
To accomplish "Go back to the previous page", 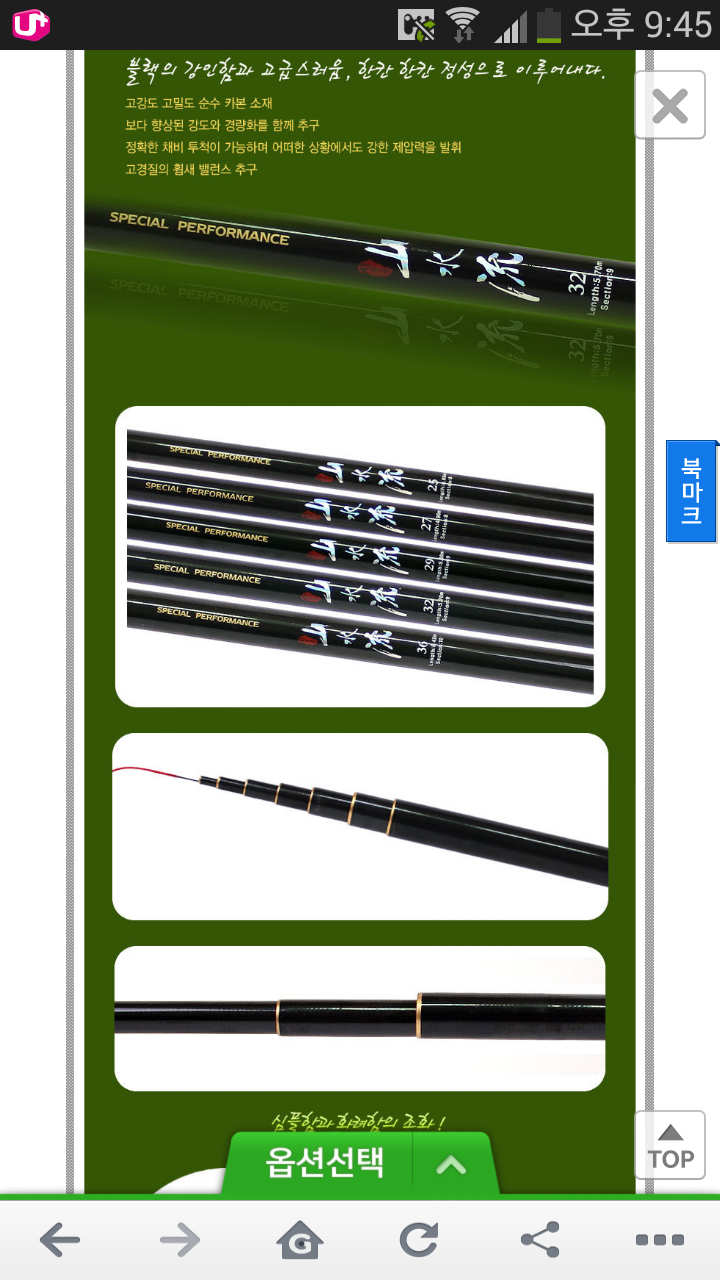I will click(x=60, y=1241).
